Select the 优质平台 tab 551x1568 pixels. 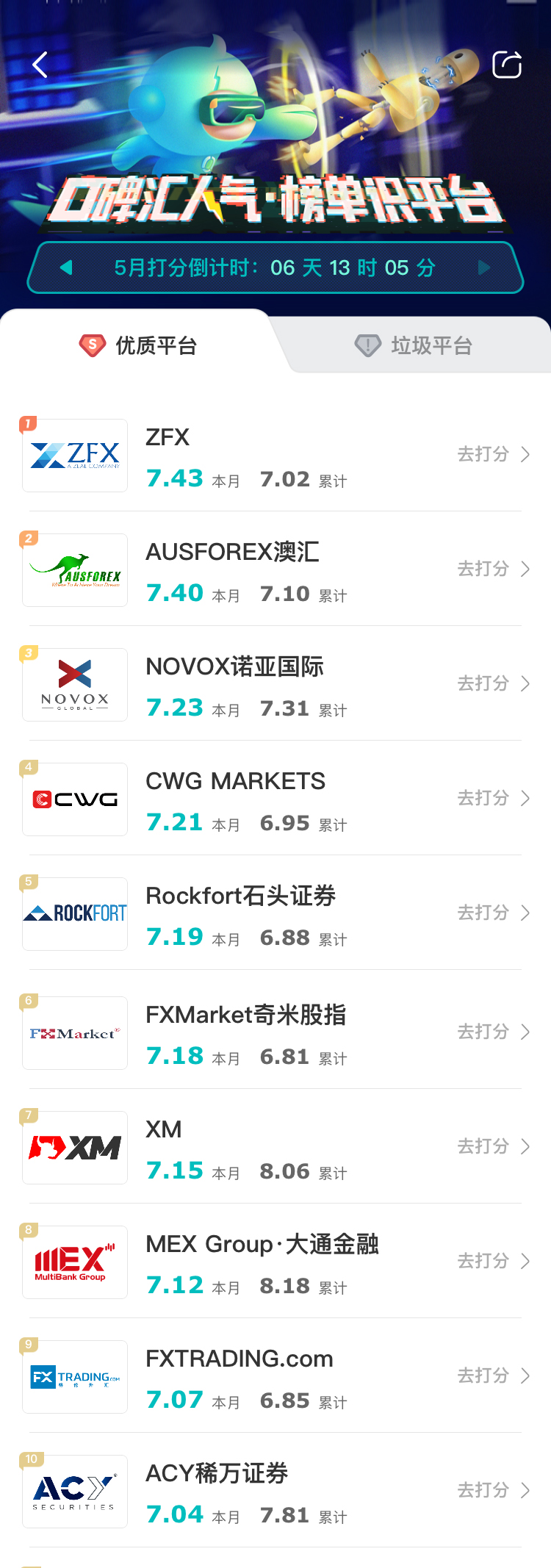(x=138, y=345)
